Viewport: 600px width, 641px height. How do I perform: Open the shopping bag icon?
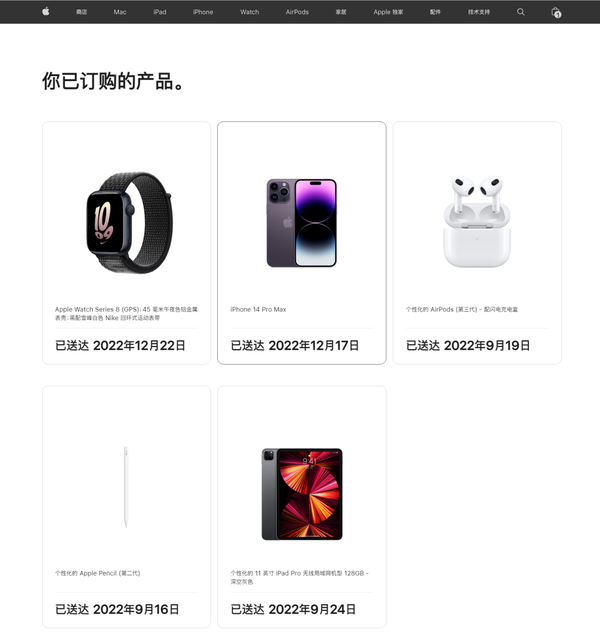point(556,12)
